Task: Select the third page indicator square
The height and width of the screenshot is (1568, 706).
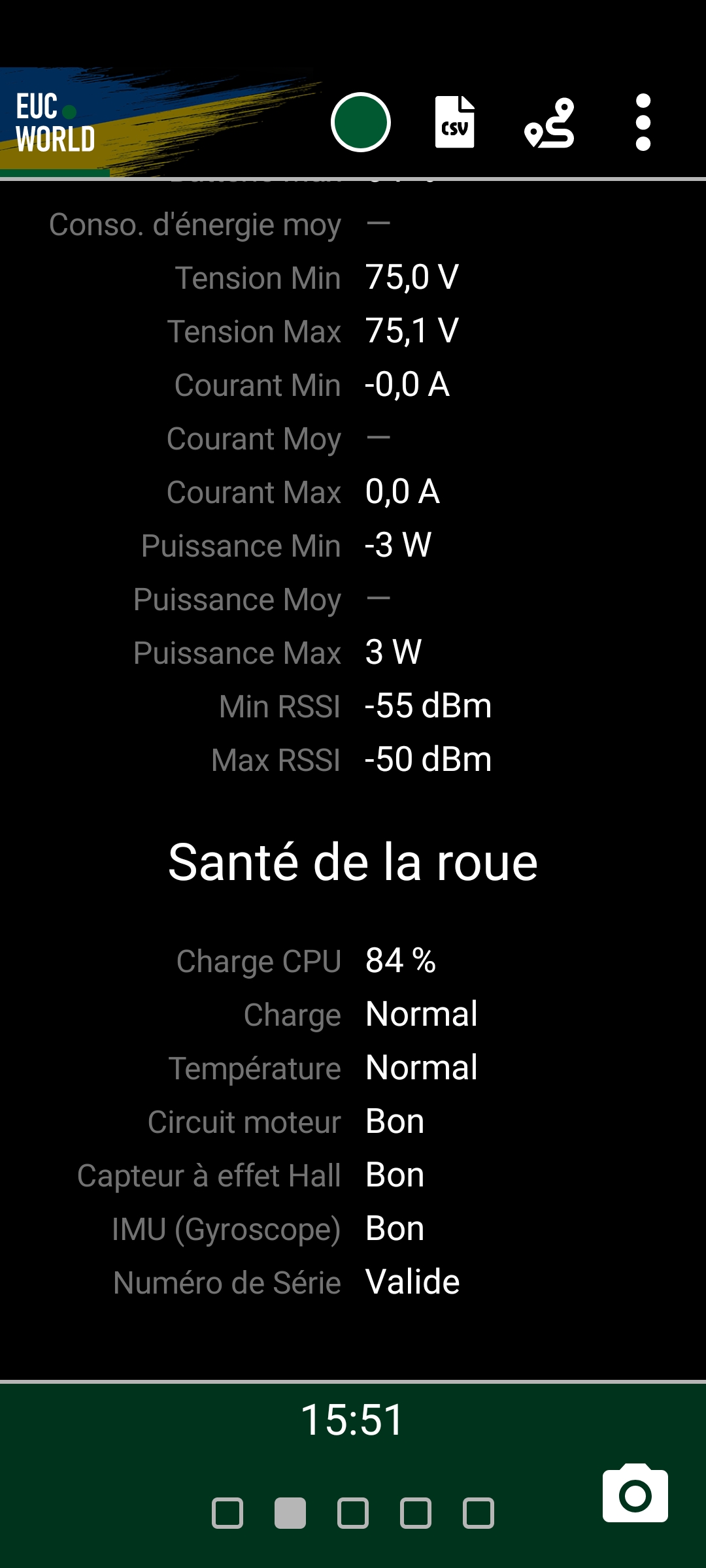Action: pyautogui.click(x=353, y=1513)
